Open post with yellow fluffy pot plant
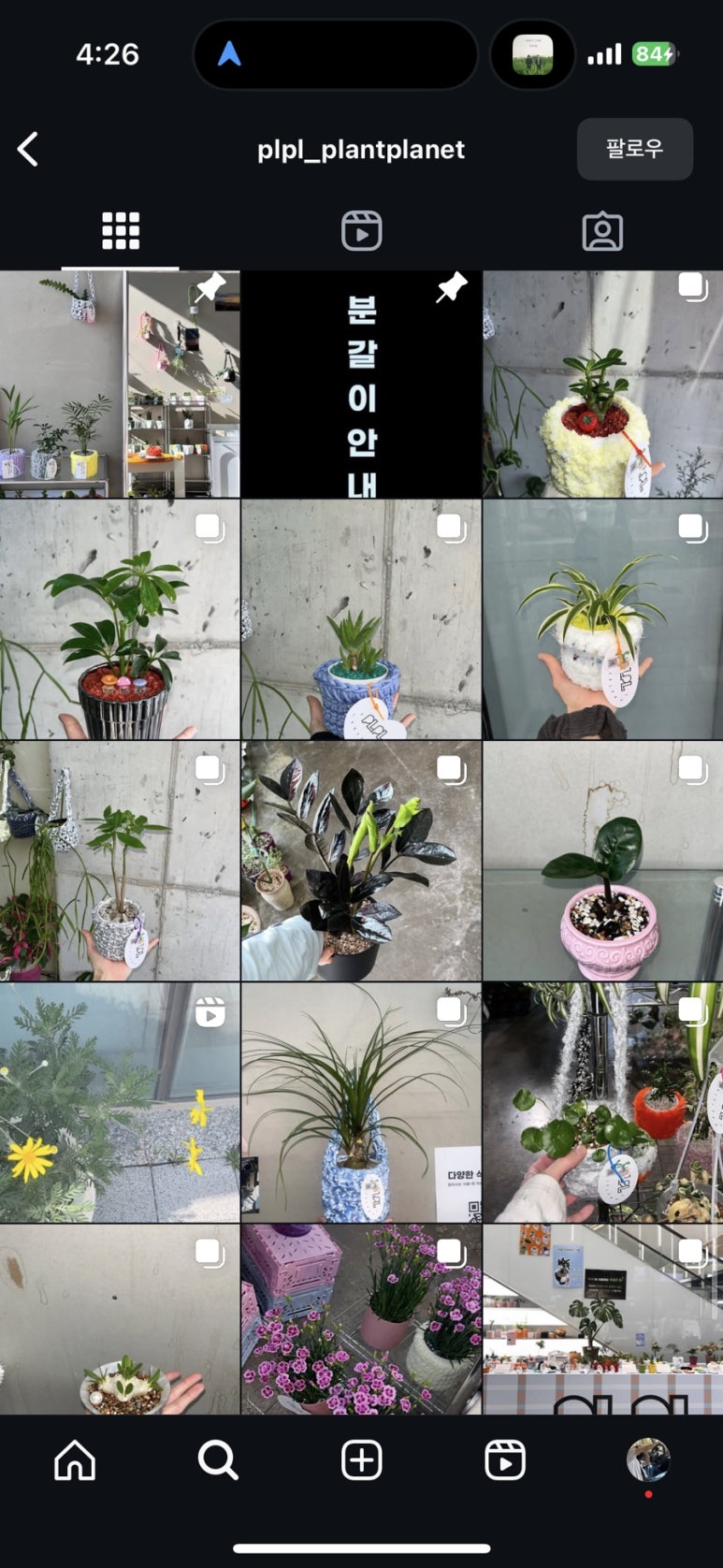The height and width of the screenshot is (1568, 723). [x=602, y=385]
